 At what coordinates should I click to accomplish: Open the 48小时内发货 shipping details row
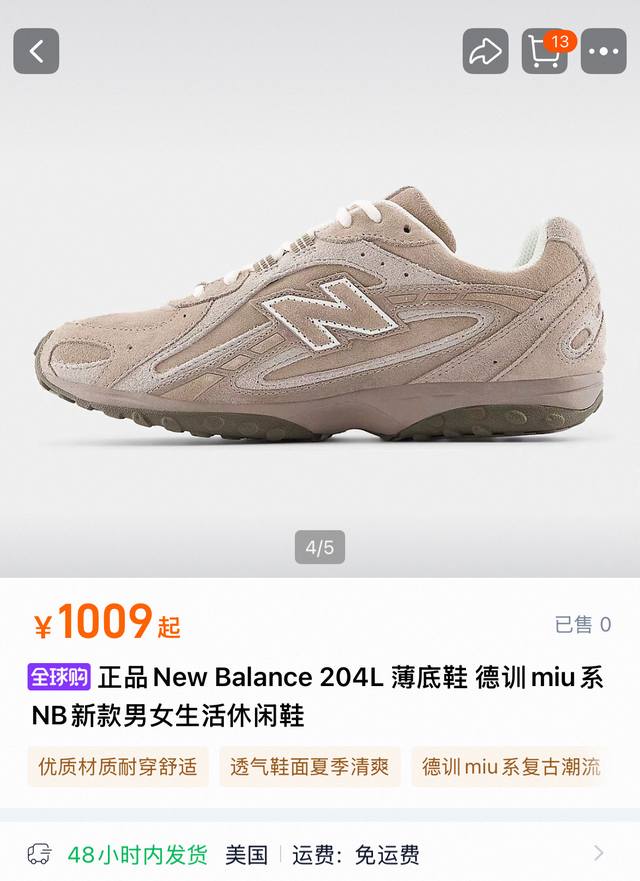320,854
